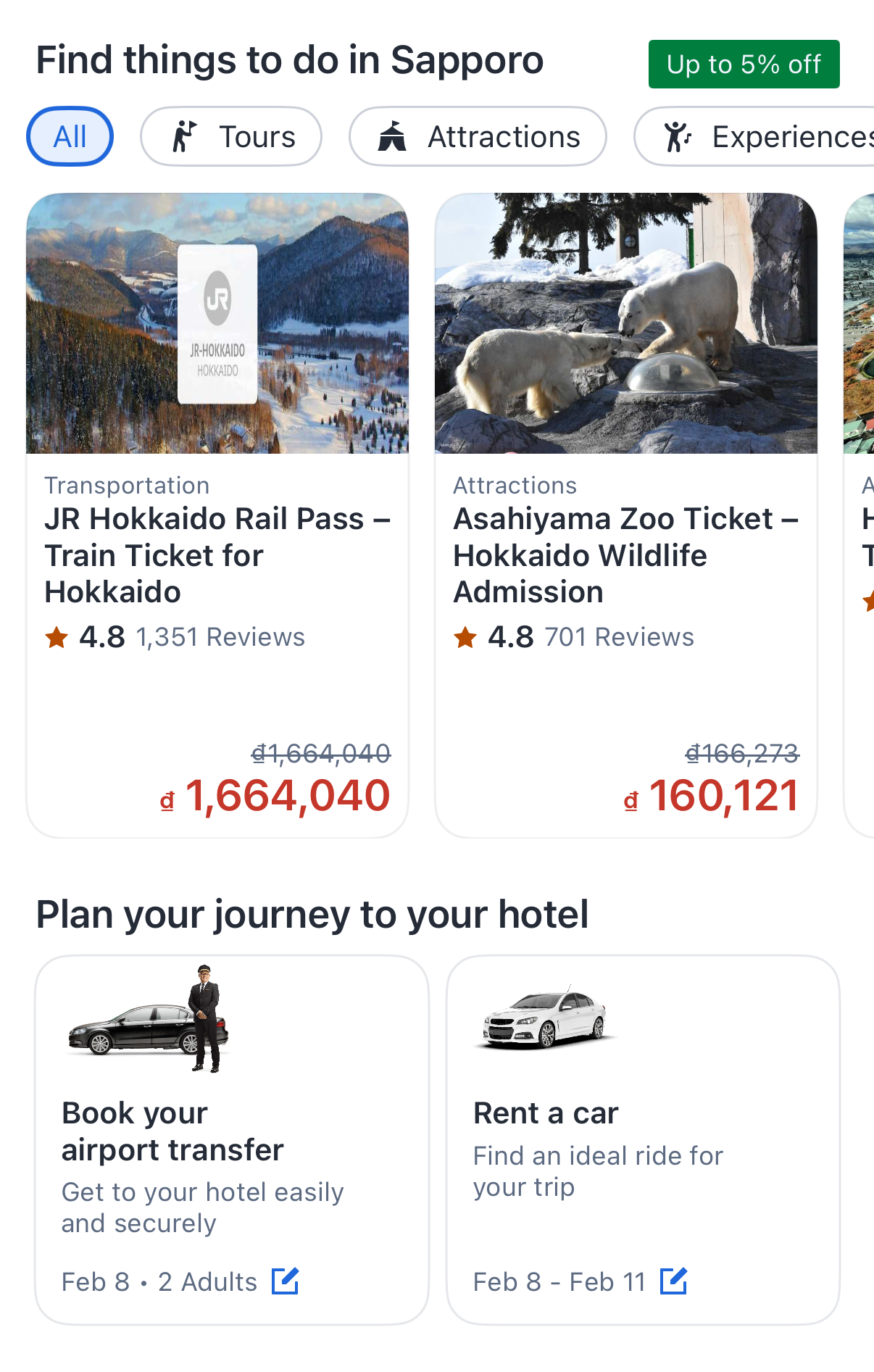Select the All filter chip

point(70,136)
